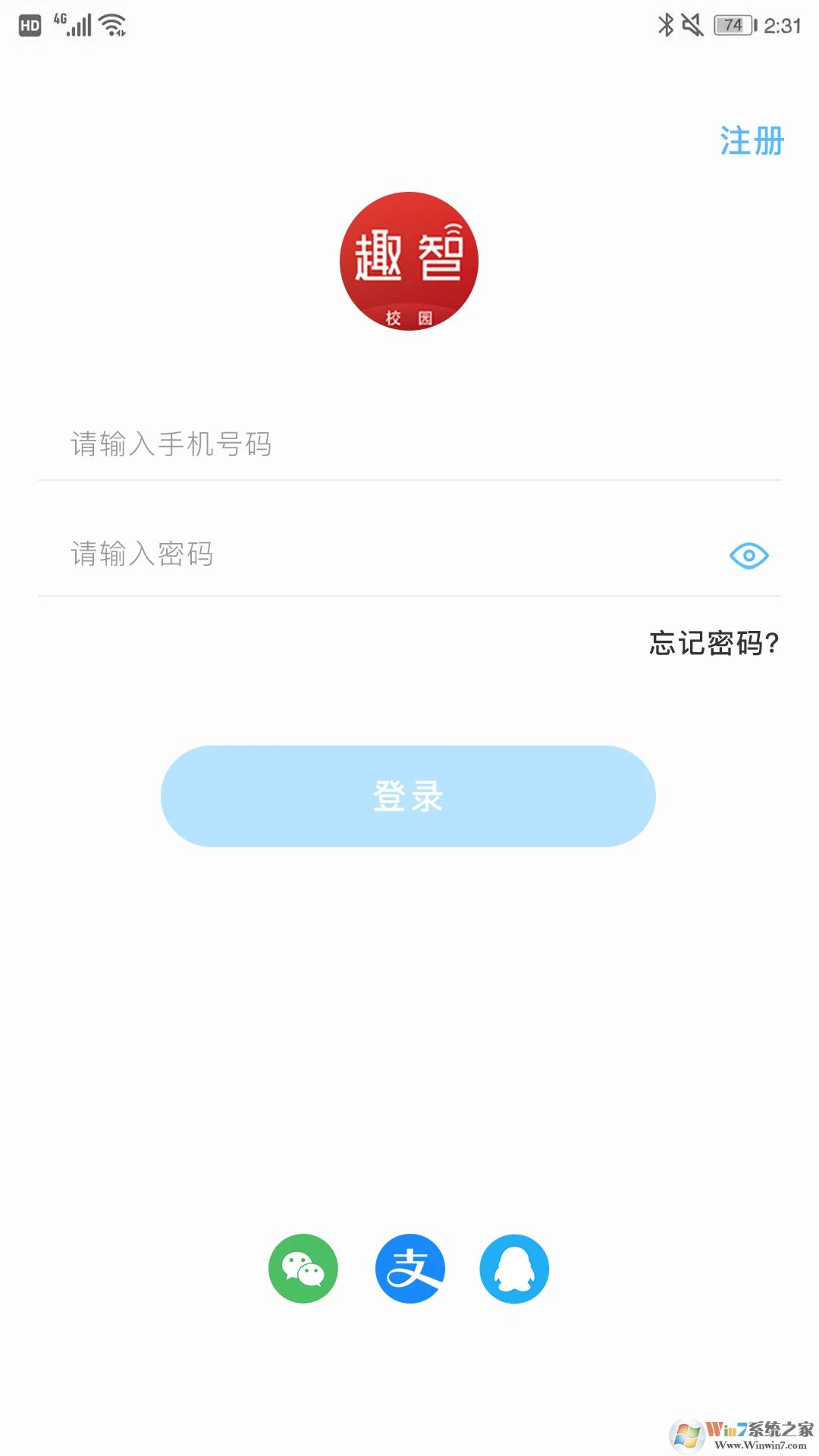Sign in with WeChat
The image size is (819, 1456).
click(x=303, y=1269)
